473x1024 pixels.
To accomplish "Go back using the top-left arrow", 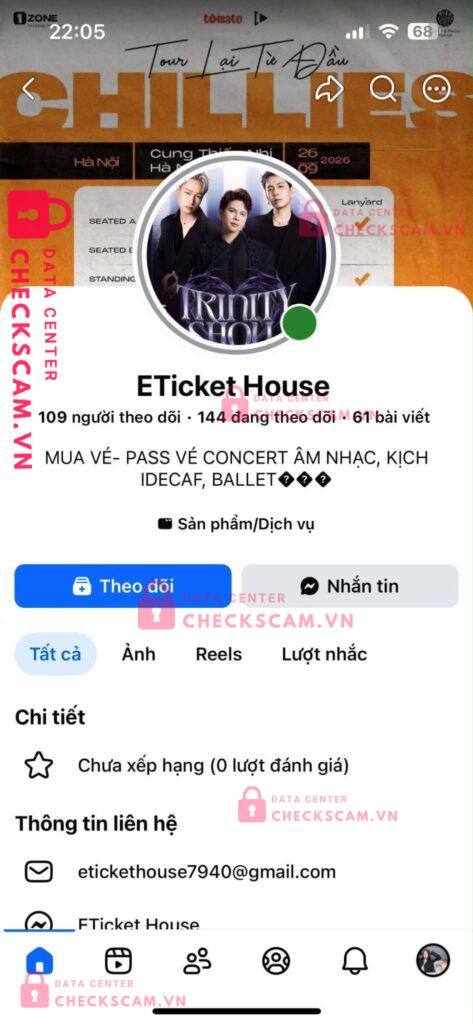I will pos(29,89).
